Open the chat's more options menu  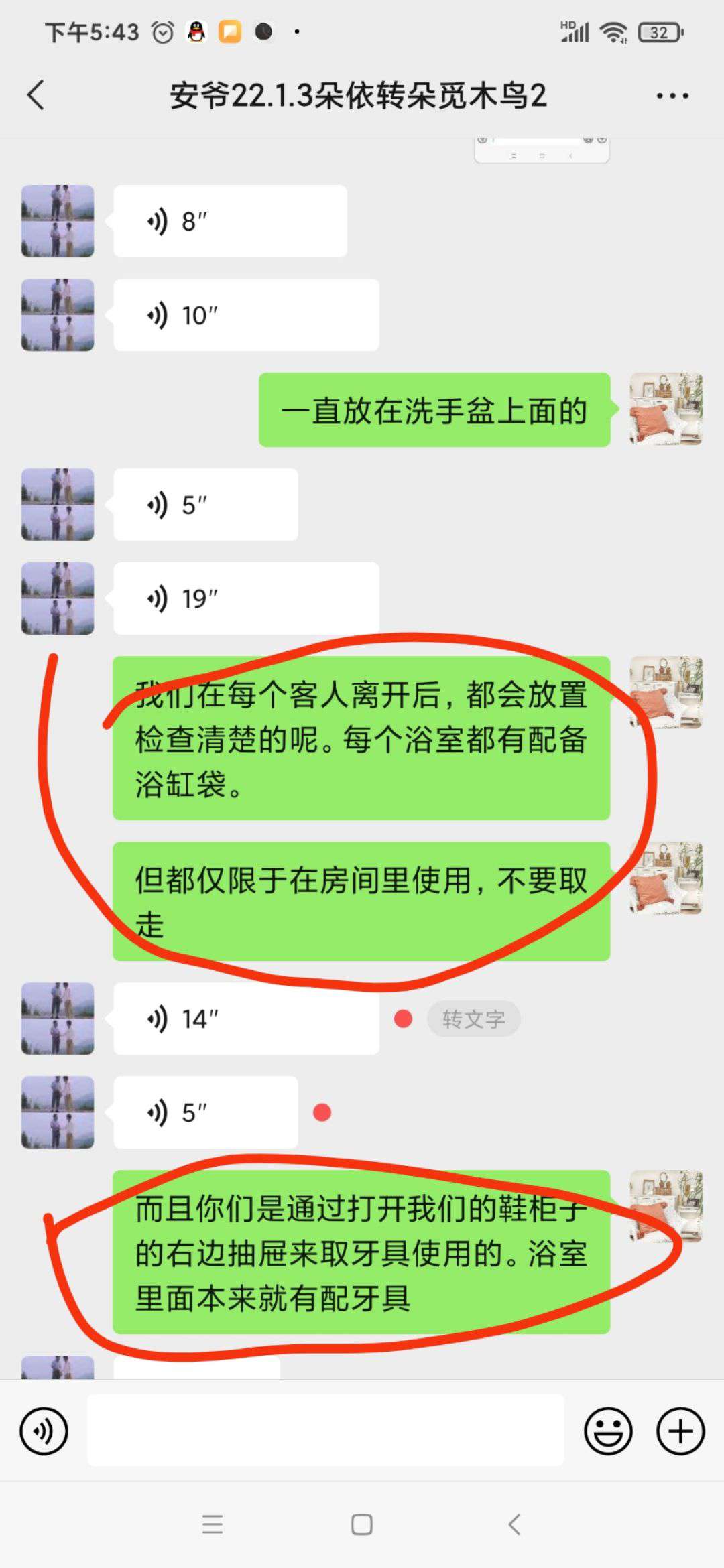pos(672,96)
